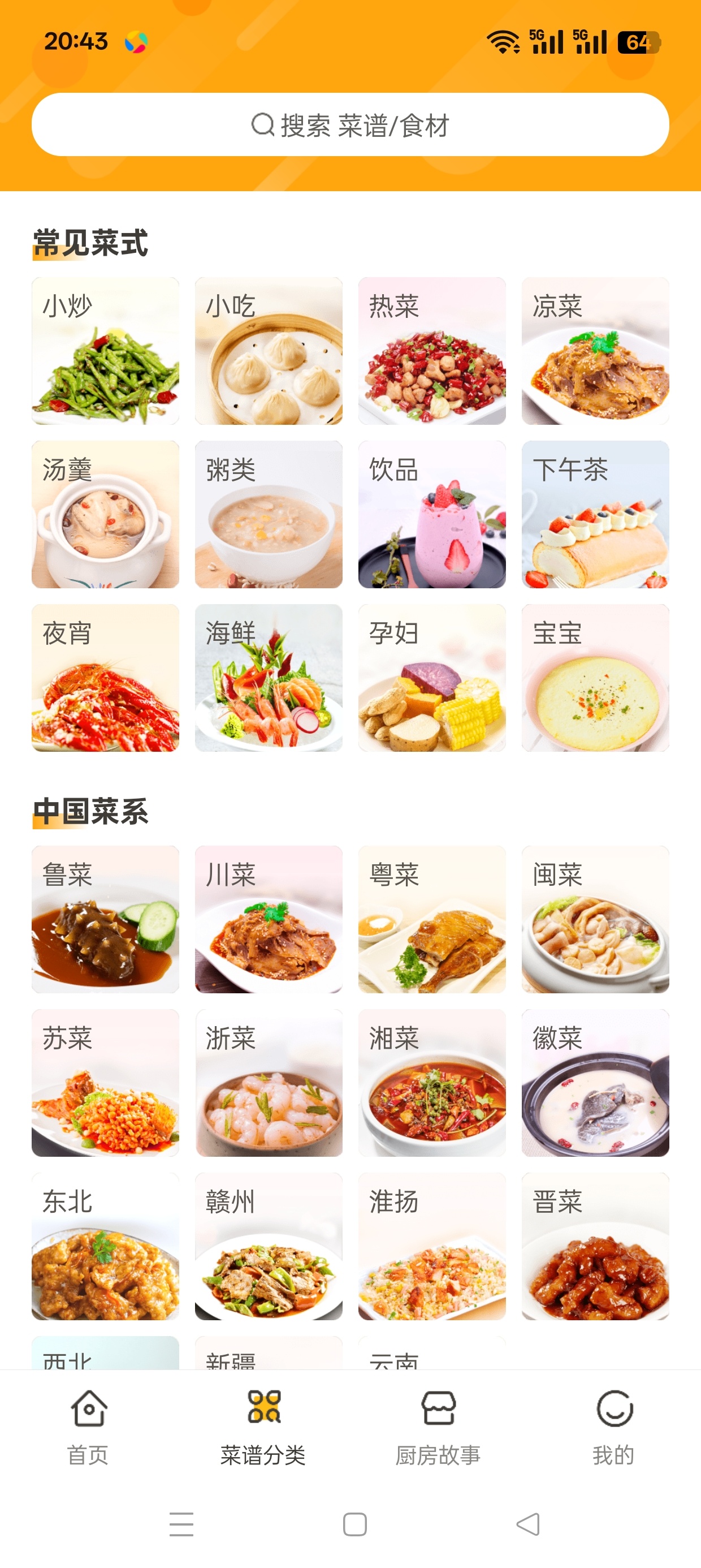701x1568 pixels.
Task: Open the 晋菜 cuisine tile
Action: pyautogui.click(x=595, y=1246)
